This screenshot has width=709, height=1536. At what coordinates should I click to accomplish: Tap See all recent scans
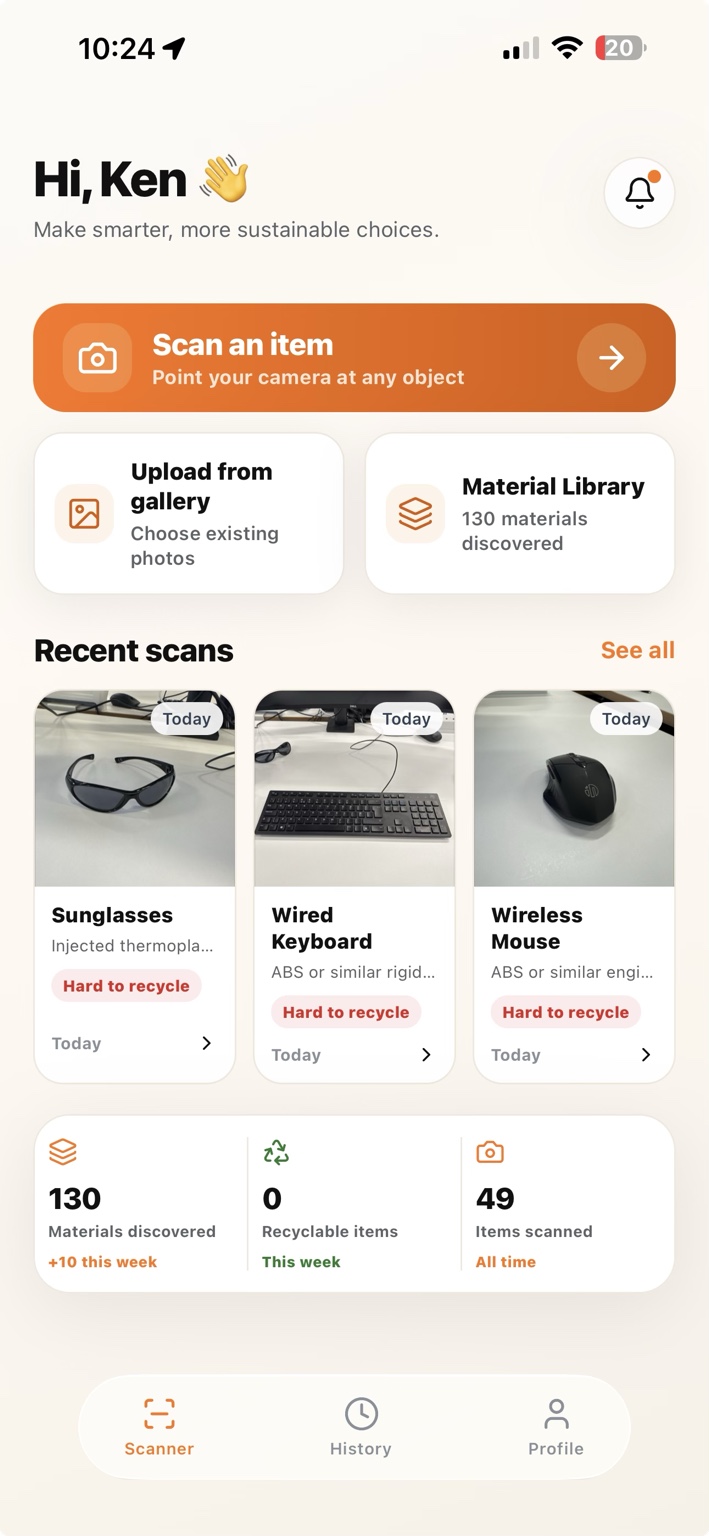coord(637,650)
